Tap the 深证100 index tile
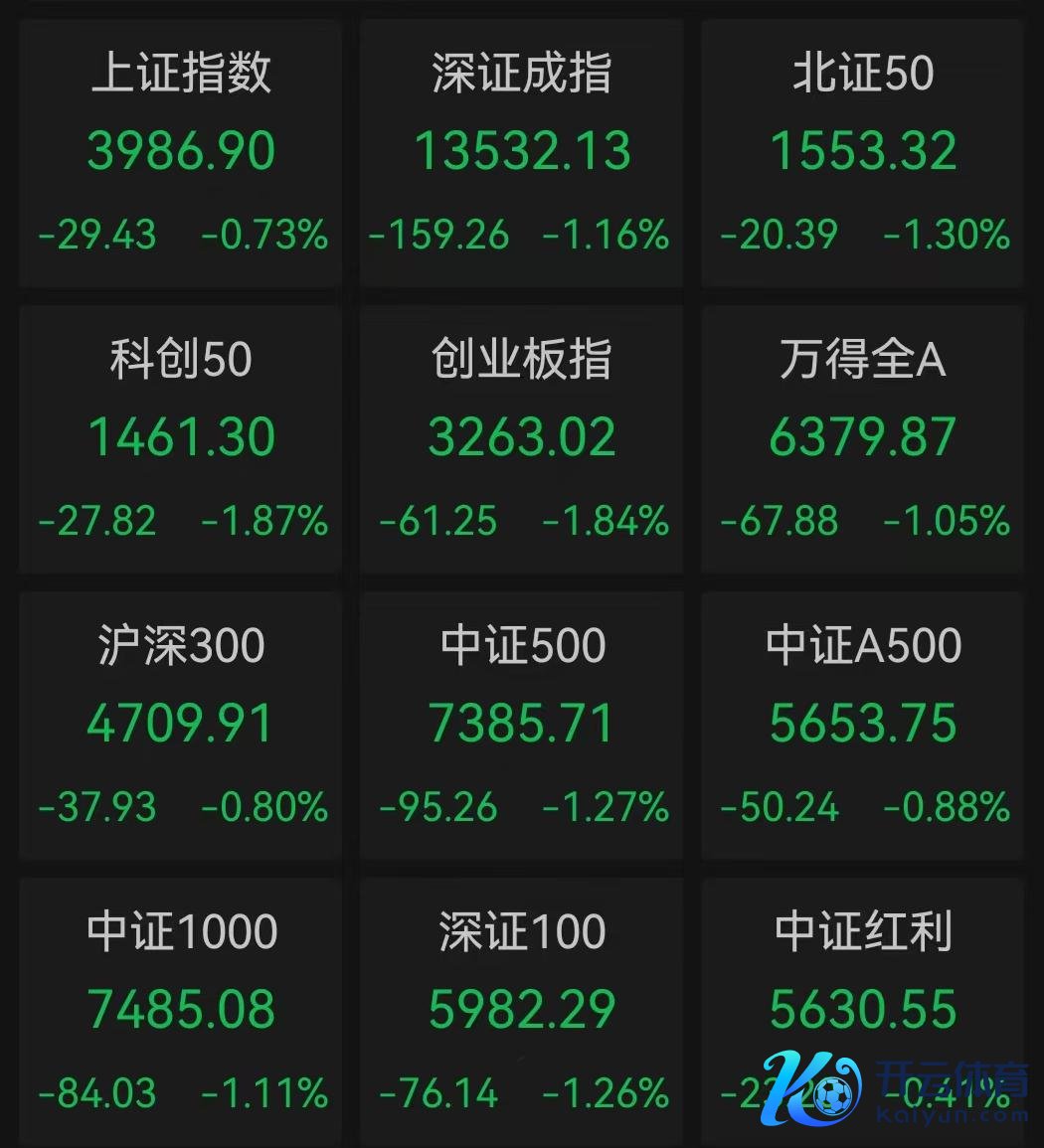1044x1148 pixels. pos(522,1011)
